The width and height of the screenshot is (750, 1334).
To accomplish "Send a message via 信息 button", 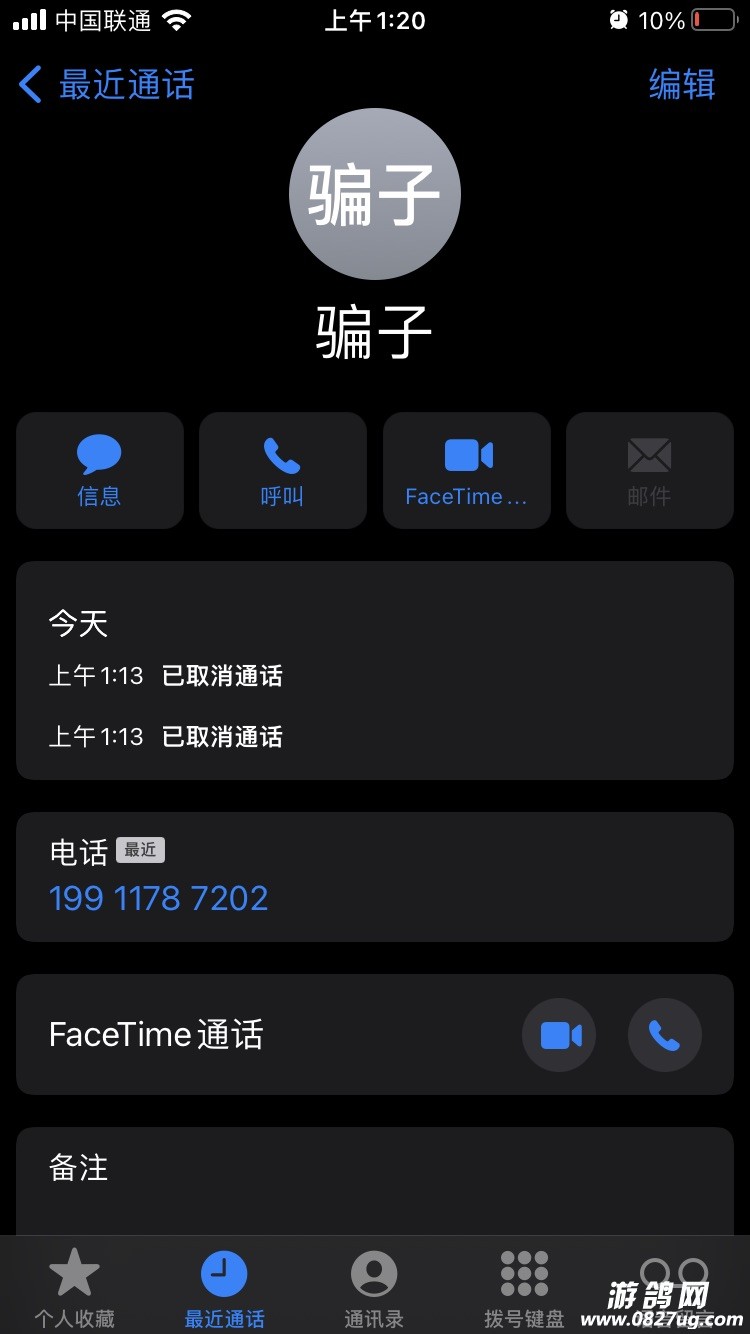I will click(99, 470).
